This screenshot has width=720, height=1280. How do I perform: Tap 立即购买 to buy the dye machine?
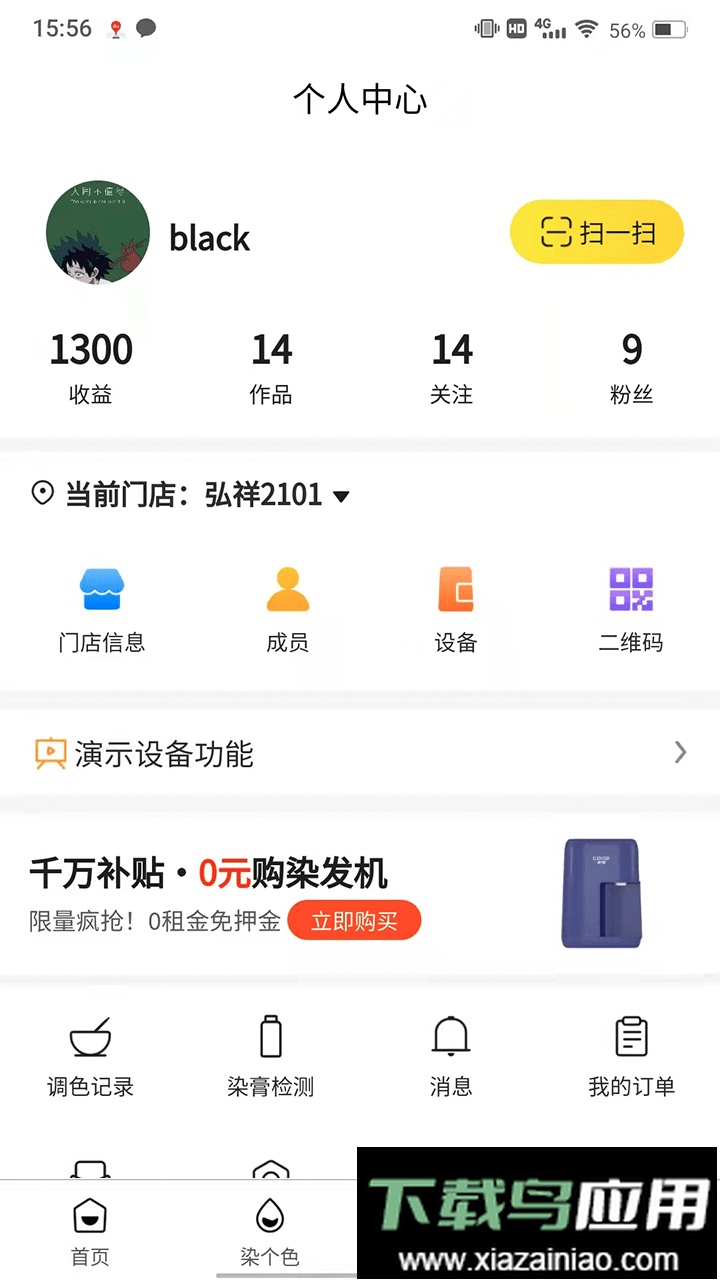click(x=354, y=920)
